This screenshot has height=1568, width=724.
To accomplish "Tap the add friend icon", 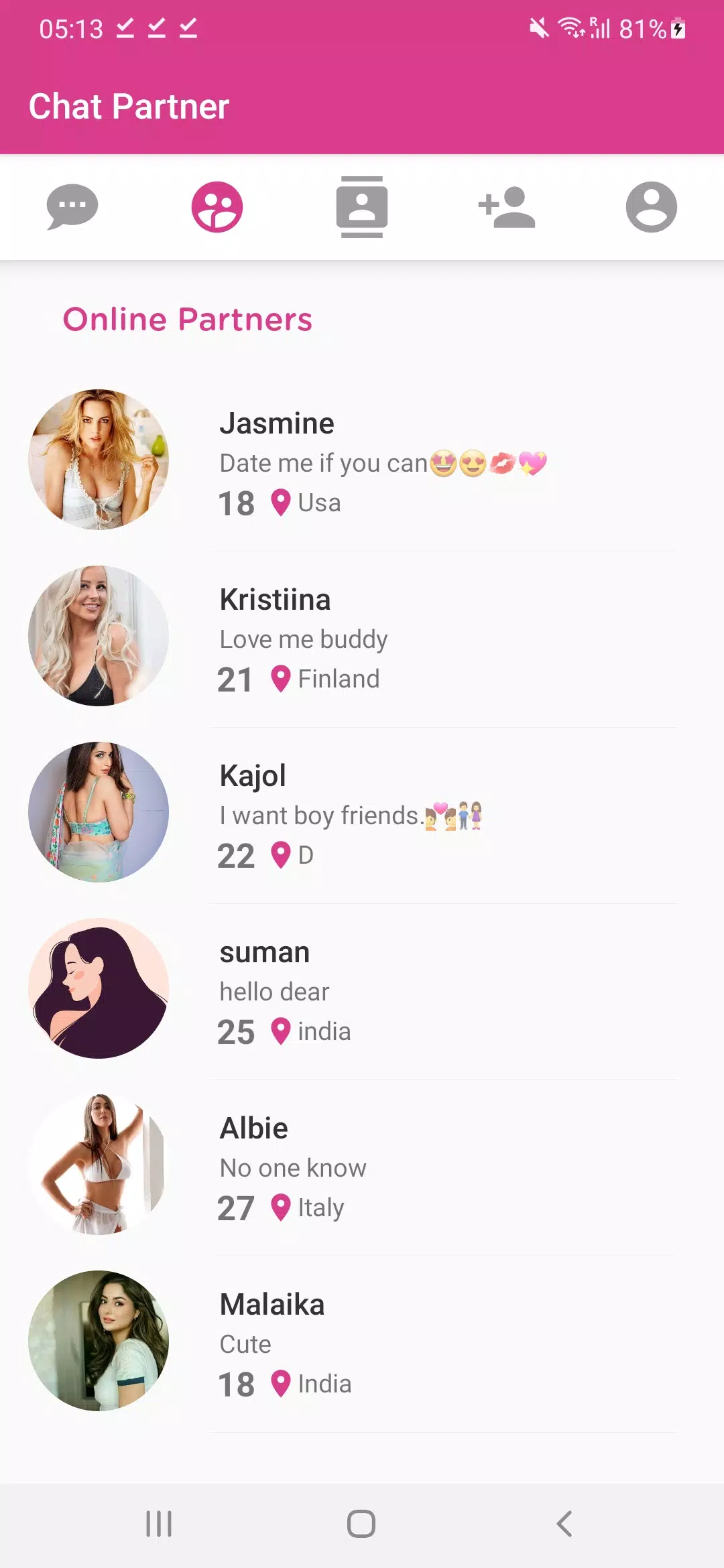I will pyautogui.click(x=507, y=207).
